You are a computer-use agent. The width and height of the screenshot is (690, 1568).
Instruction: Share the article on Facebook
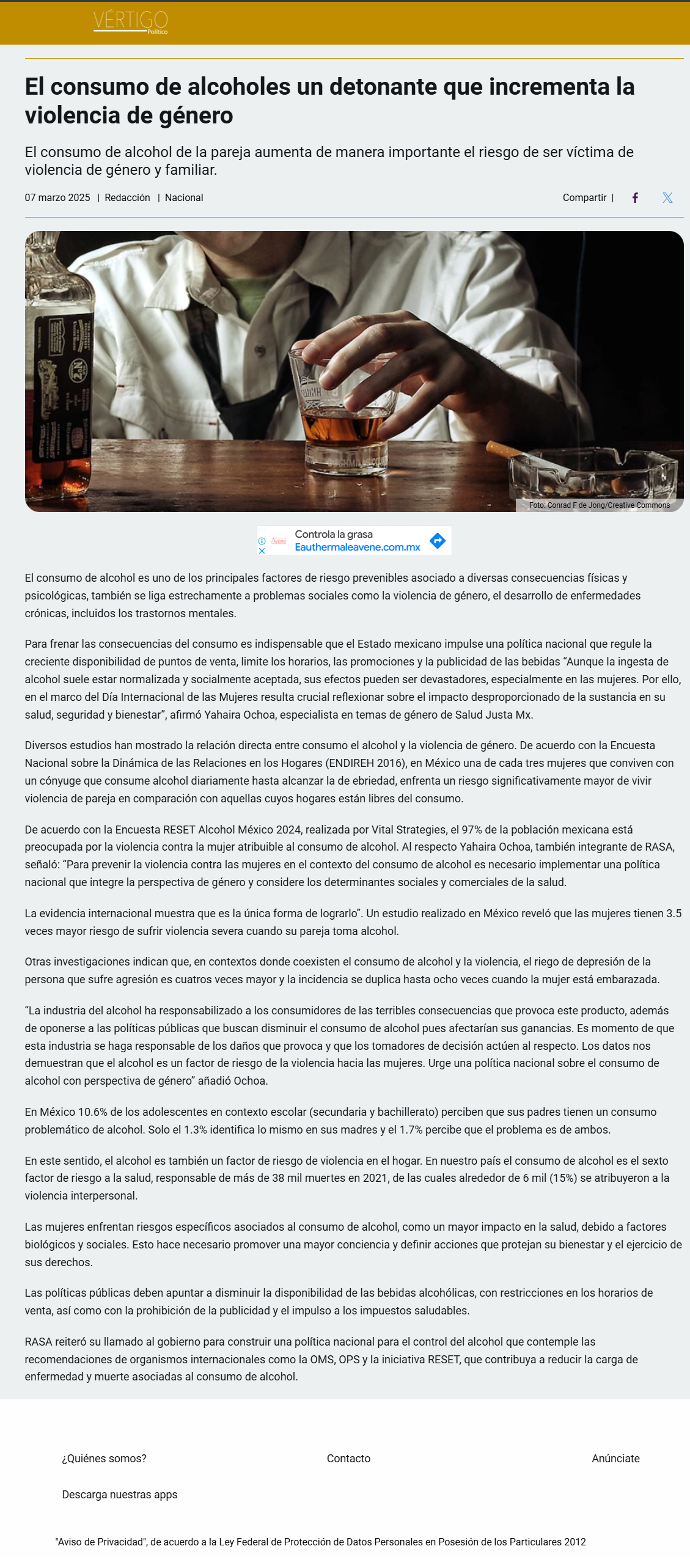(x=636, y=198)
